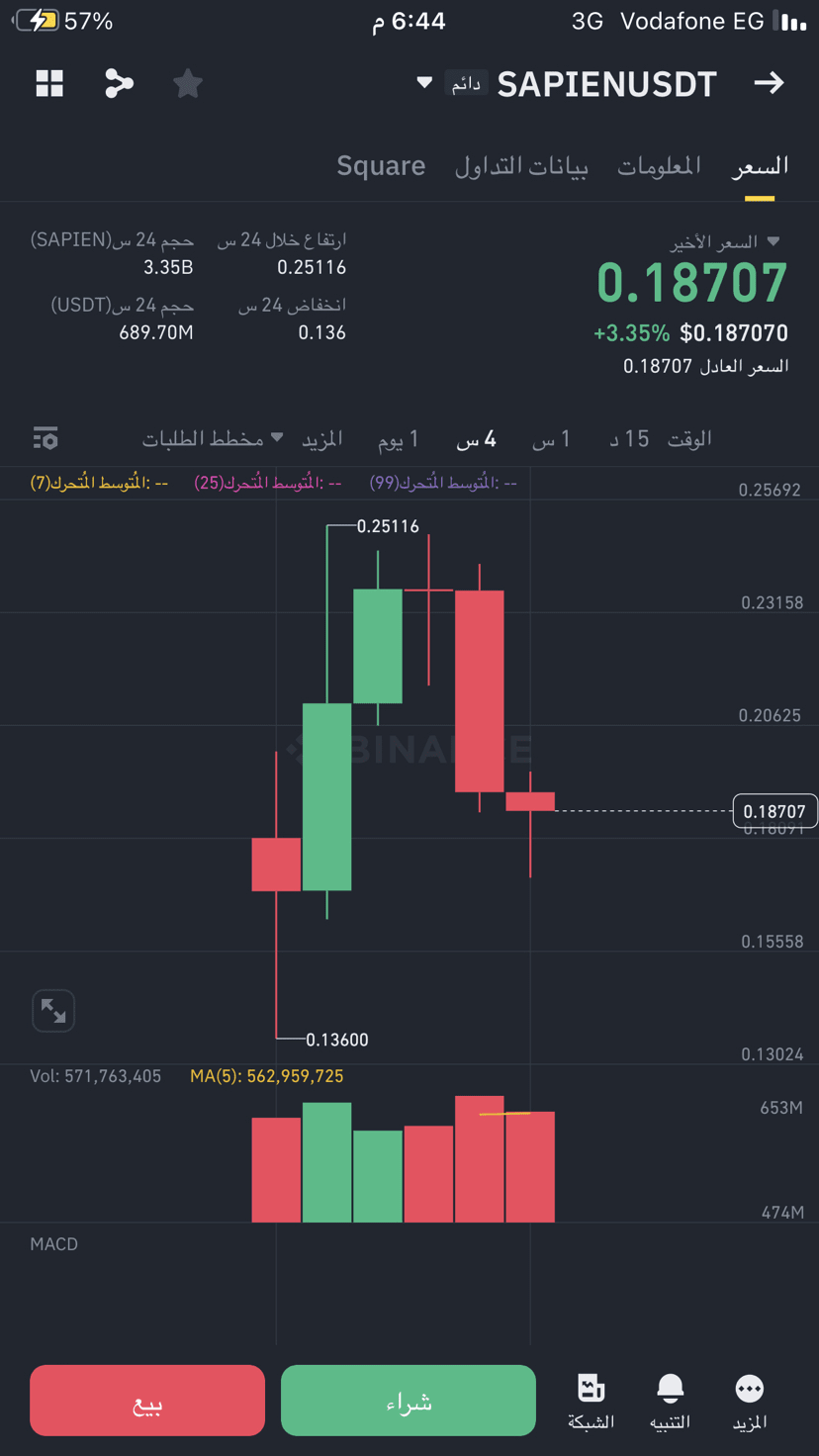
Task: Switch to the 15 د interval
Action: pyautogui.click(x=629, y=438)
